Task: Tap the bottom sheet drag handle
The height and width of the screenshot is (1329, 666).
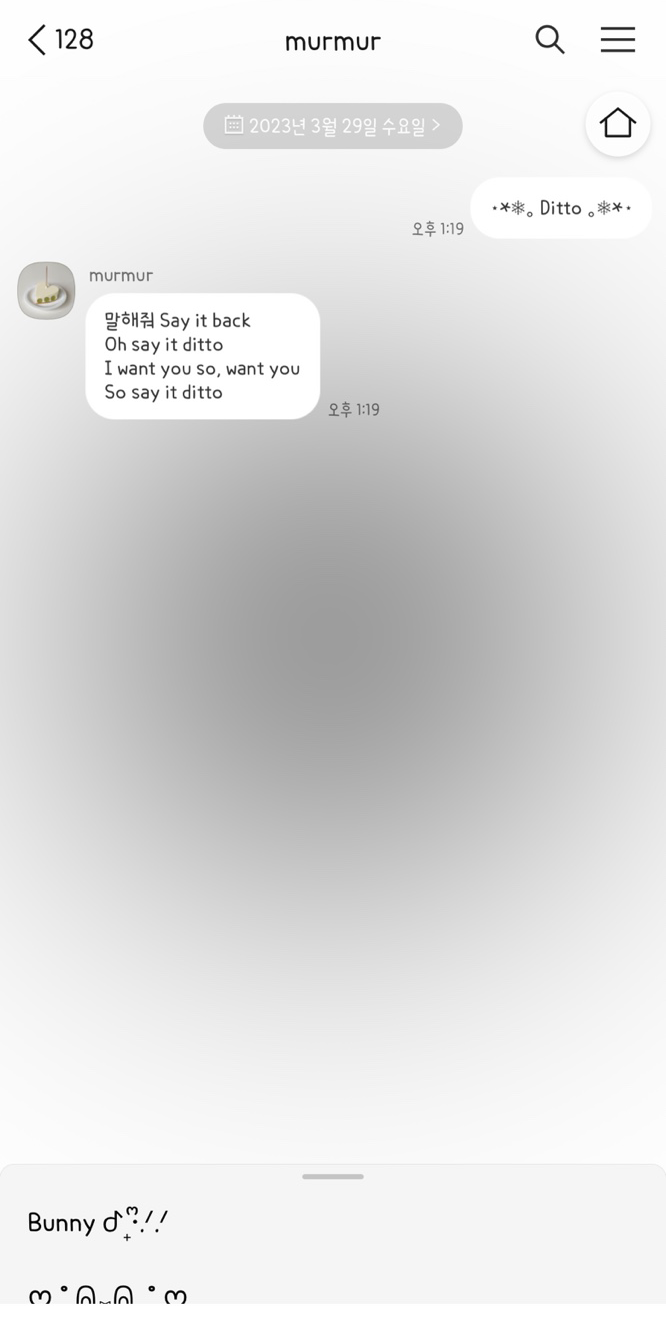Action: (333, 1177)
